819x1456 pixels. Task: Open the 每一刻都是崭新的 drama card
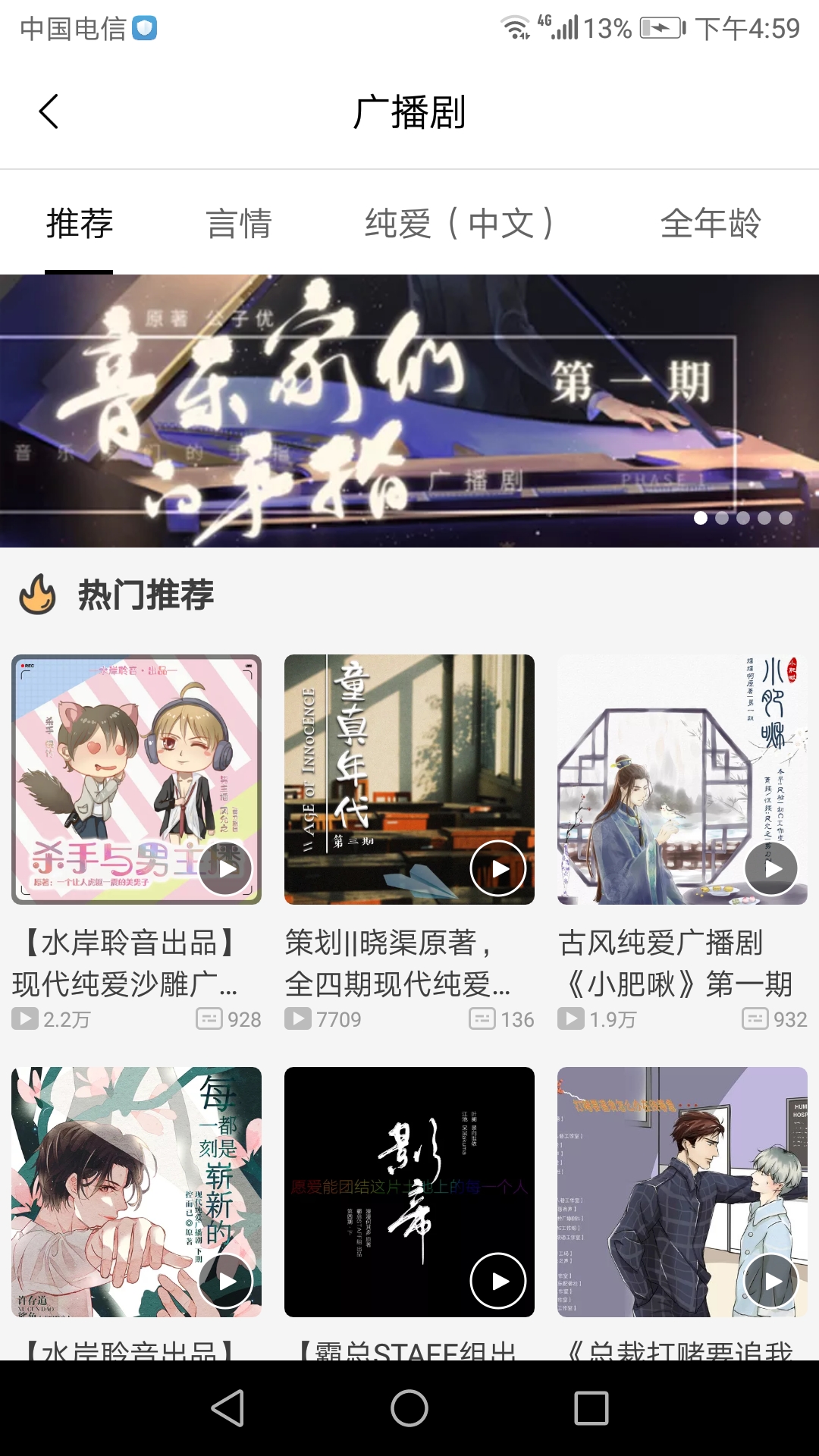(x=136, y=1192)
